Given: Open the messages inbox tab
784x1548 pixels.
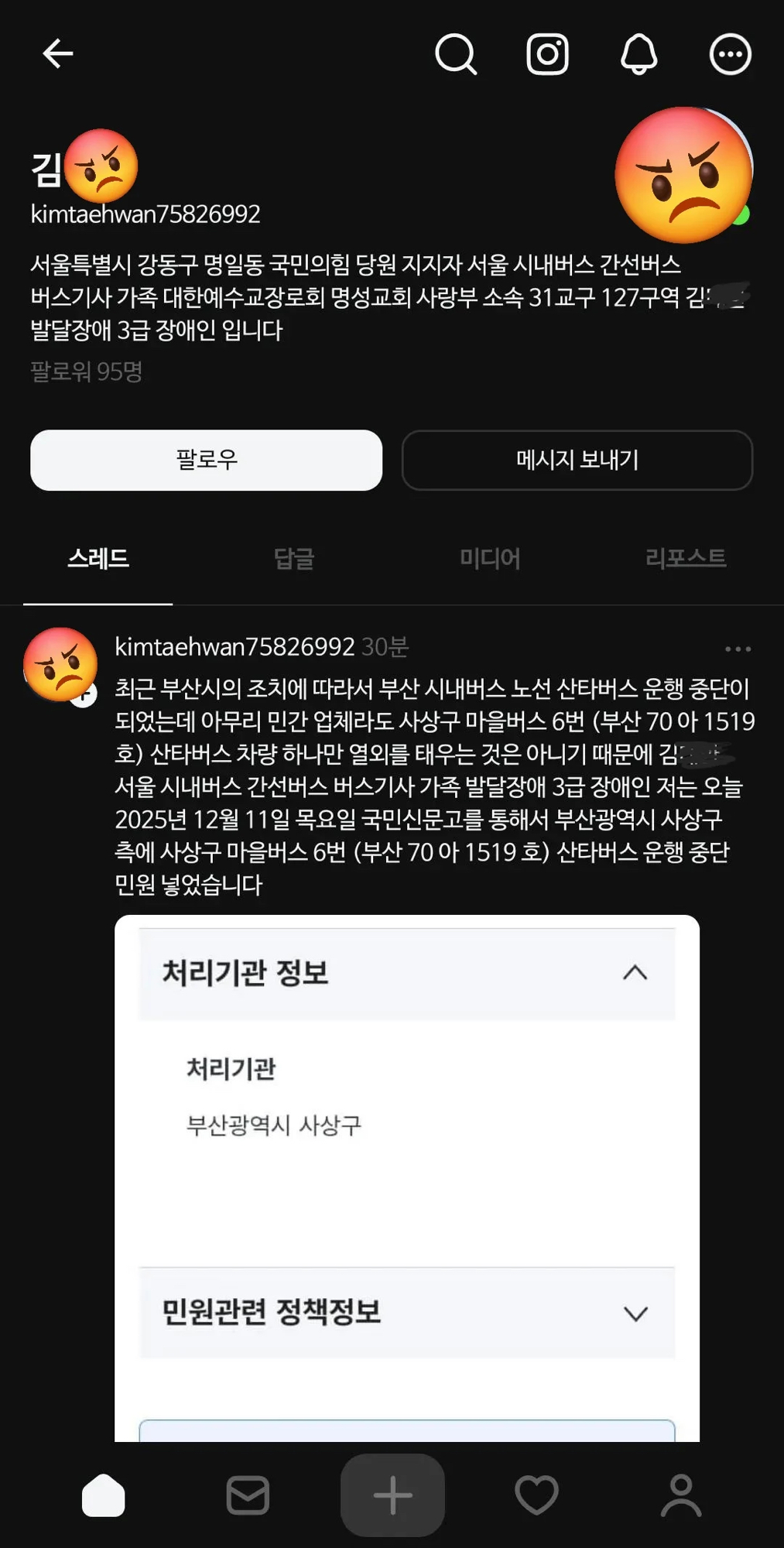Looking at the screenshot, I should point(248,1495).
